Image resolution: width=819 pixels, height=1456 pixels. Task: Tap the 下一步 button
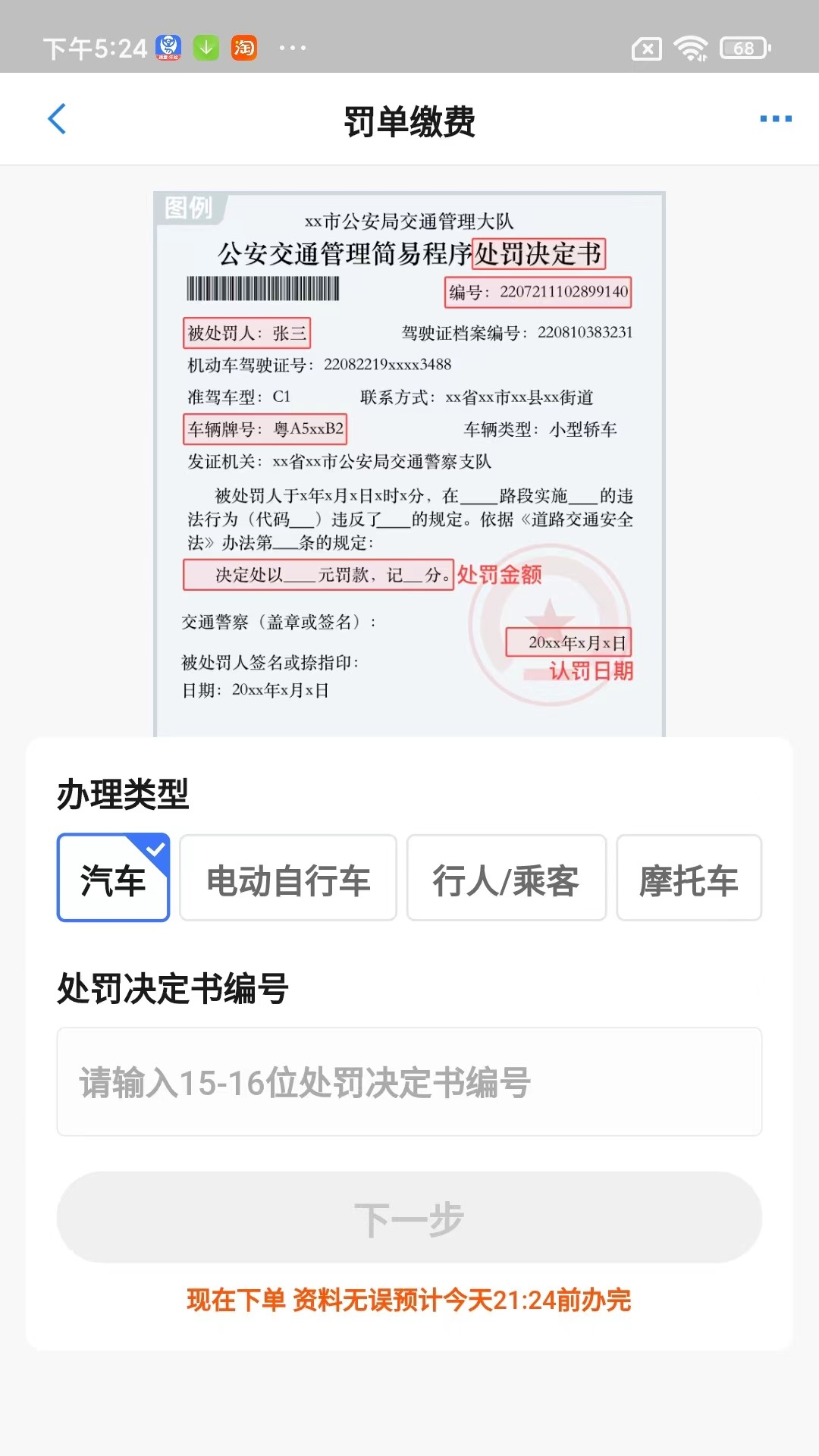click(x=409, y=1216)
